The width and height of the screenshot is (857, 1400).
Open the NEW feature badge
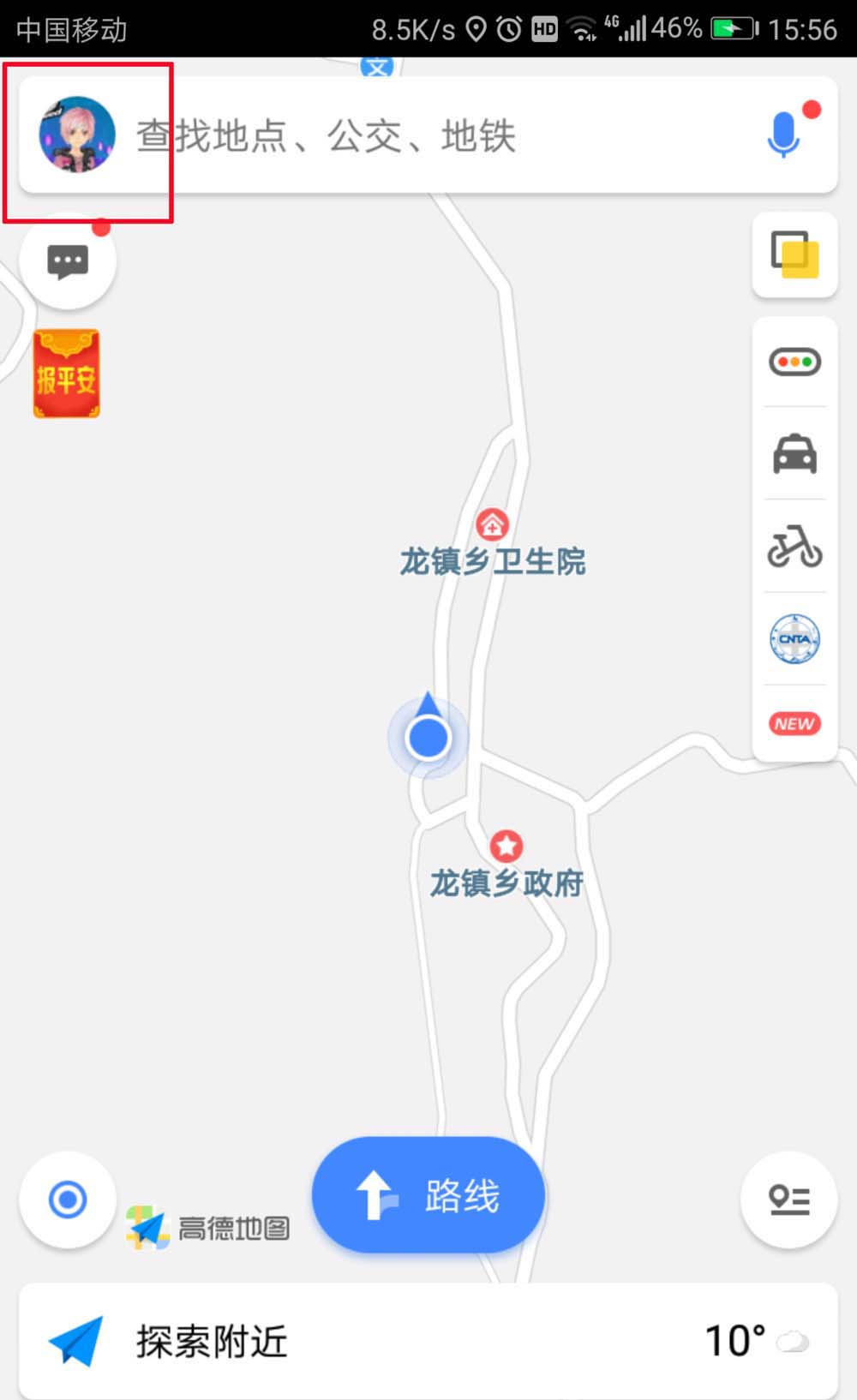pyautogui.click(x=794, y=724)
